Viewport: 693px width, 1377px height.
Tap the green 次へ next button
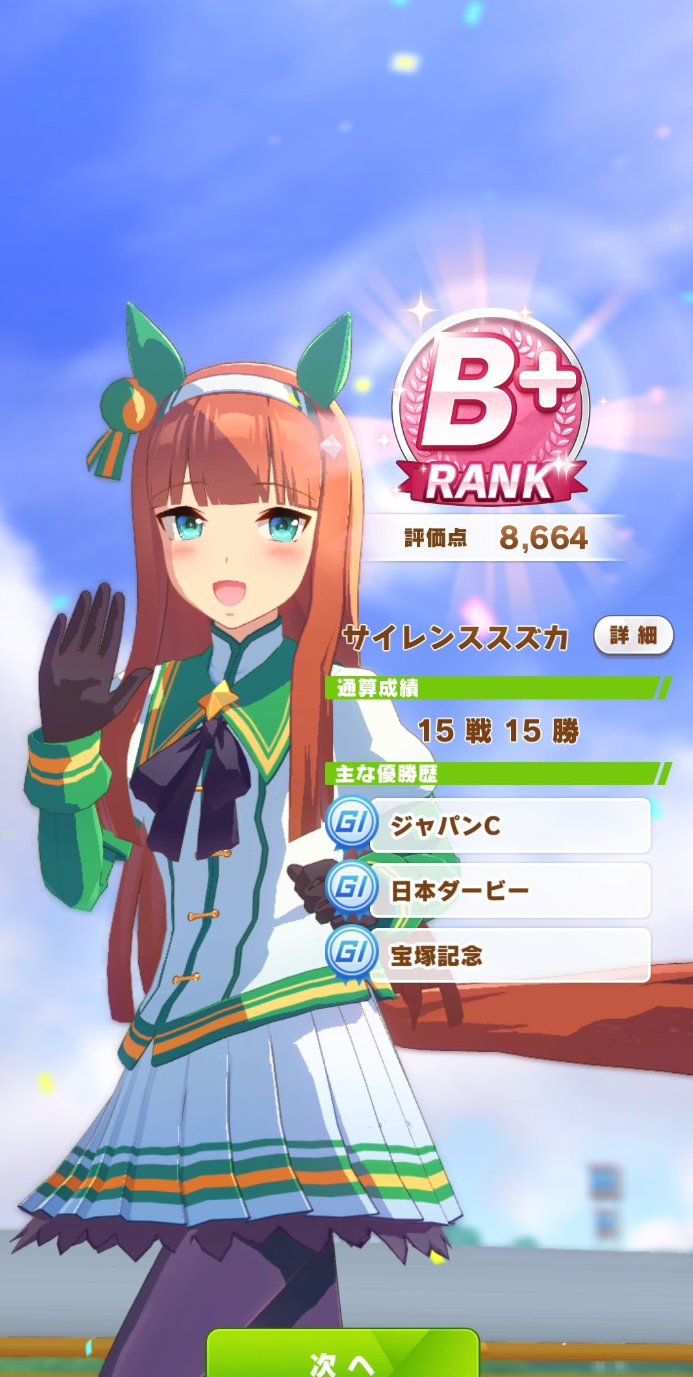tap(343, 1356)
